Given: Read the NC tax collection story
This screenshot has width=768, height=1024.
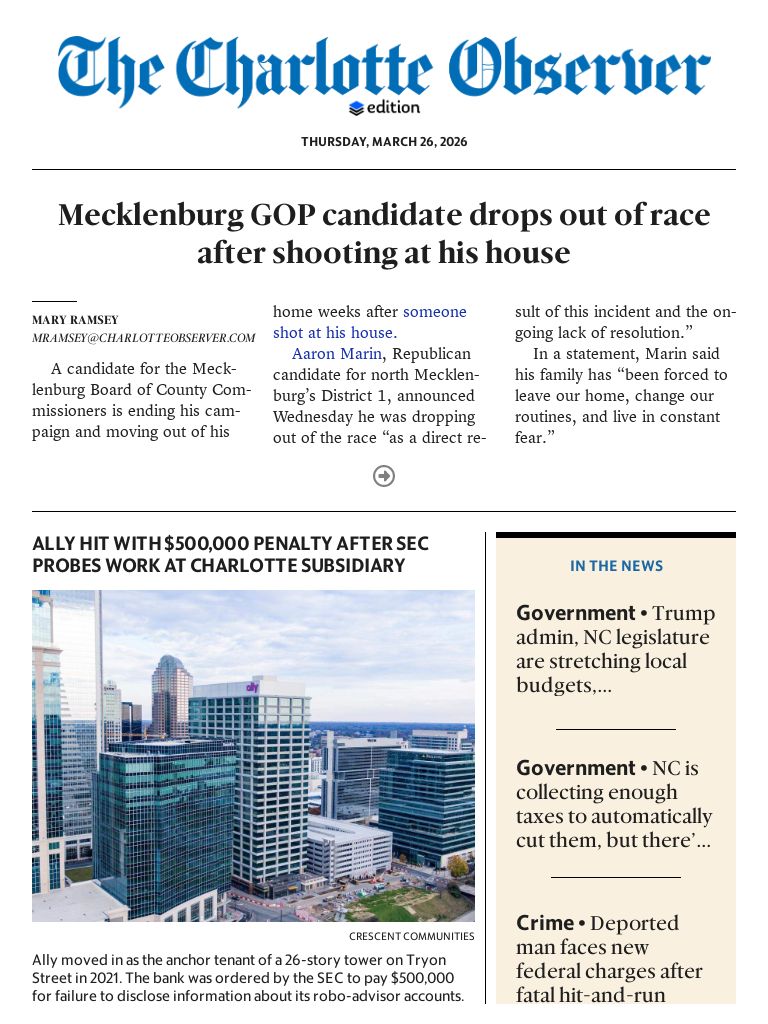Looking at the screenshot, I should [615, 804].
